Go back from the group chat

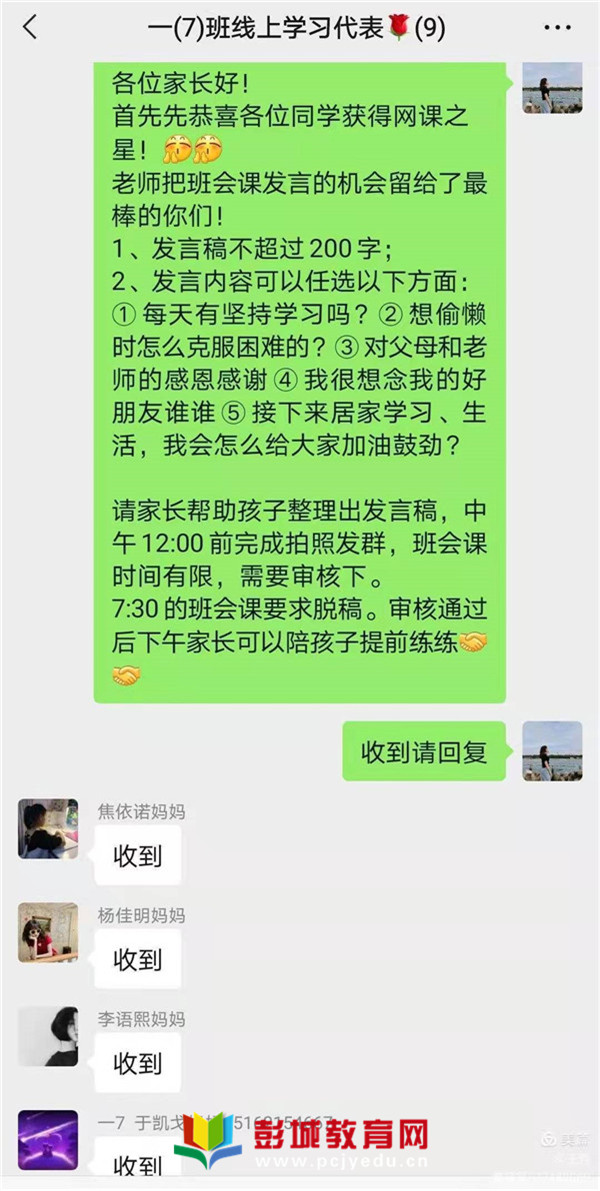(x=30, y=28)
